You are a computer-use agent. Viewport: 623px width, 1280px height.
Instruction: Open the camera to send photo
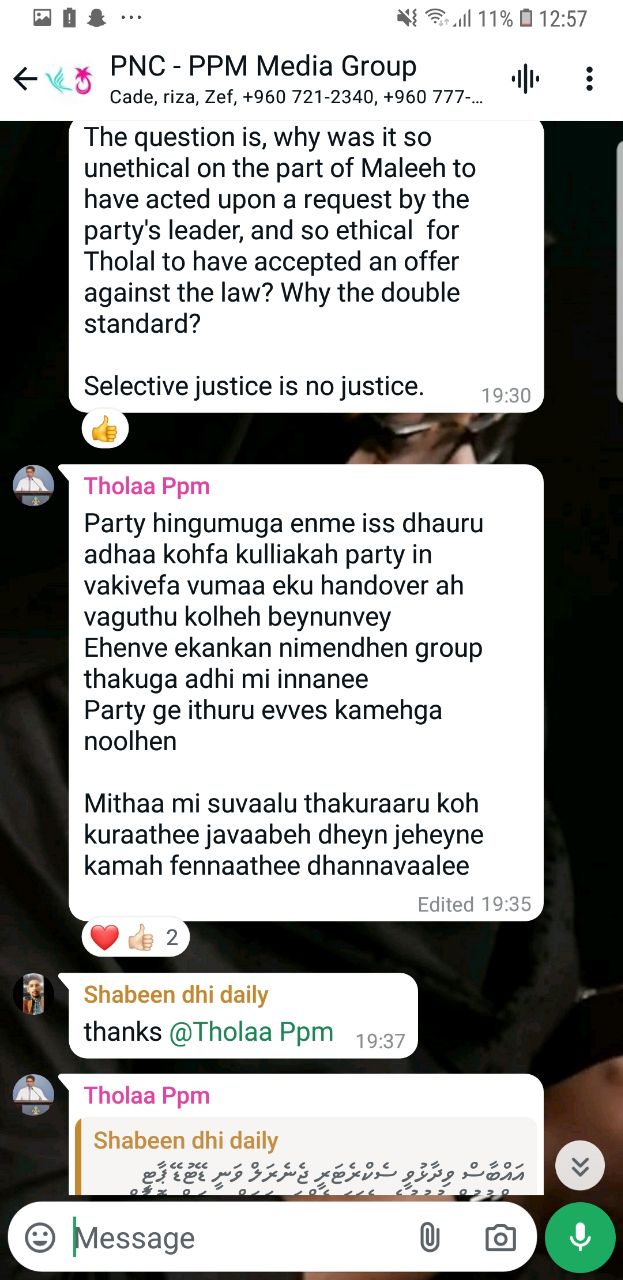coord(500,1238)
